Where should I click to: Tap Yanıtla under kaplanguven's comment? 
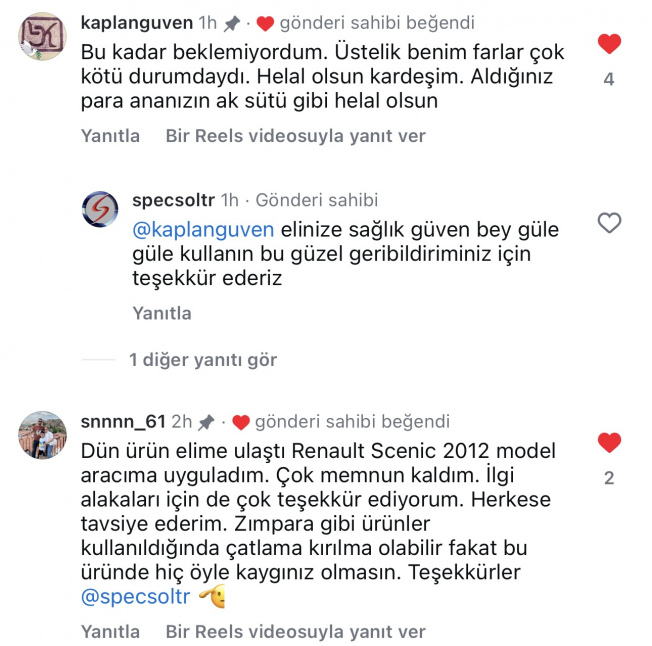point(110,136)
